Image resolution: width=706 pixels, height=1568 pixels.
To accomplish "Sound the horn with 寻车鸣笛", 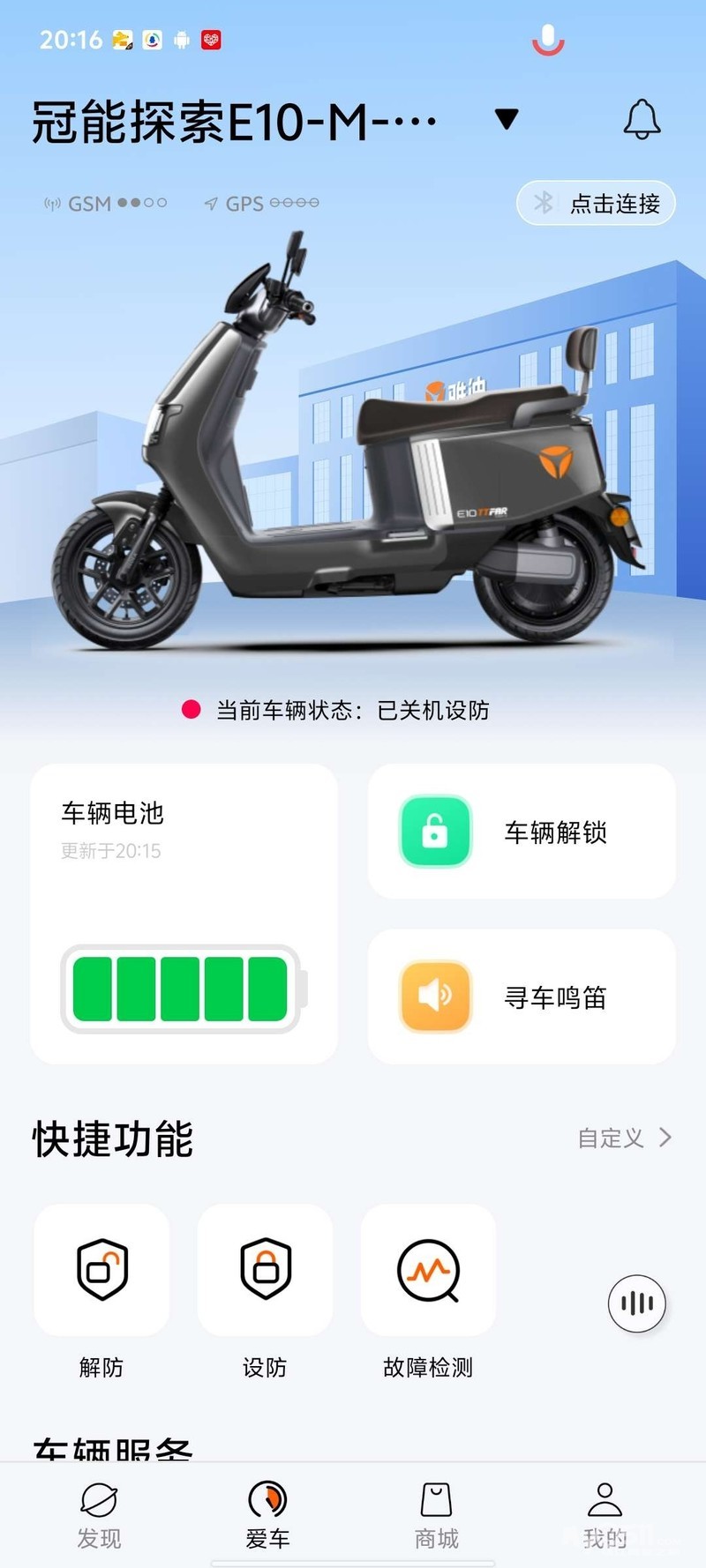I will point(522,997).
